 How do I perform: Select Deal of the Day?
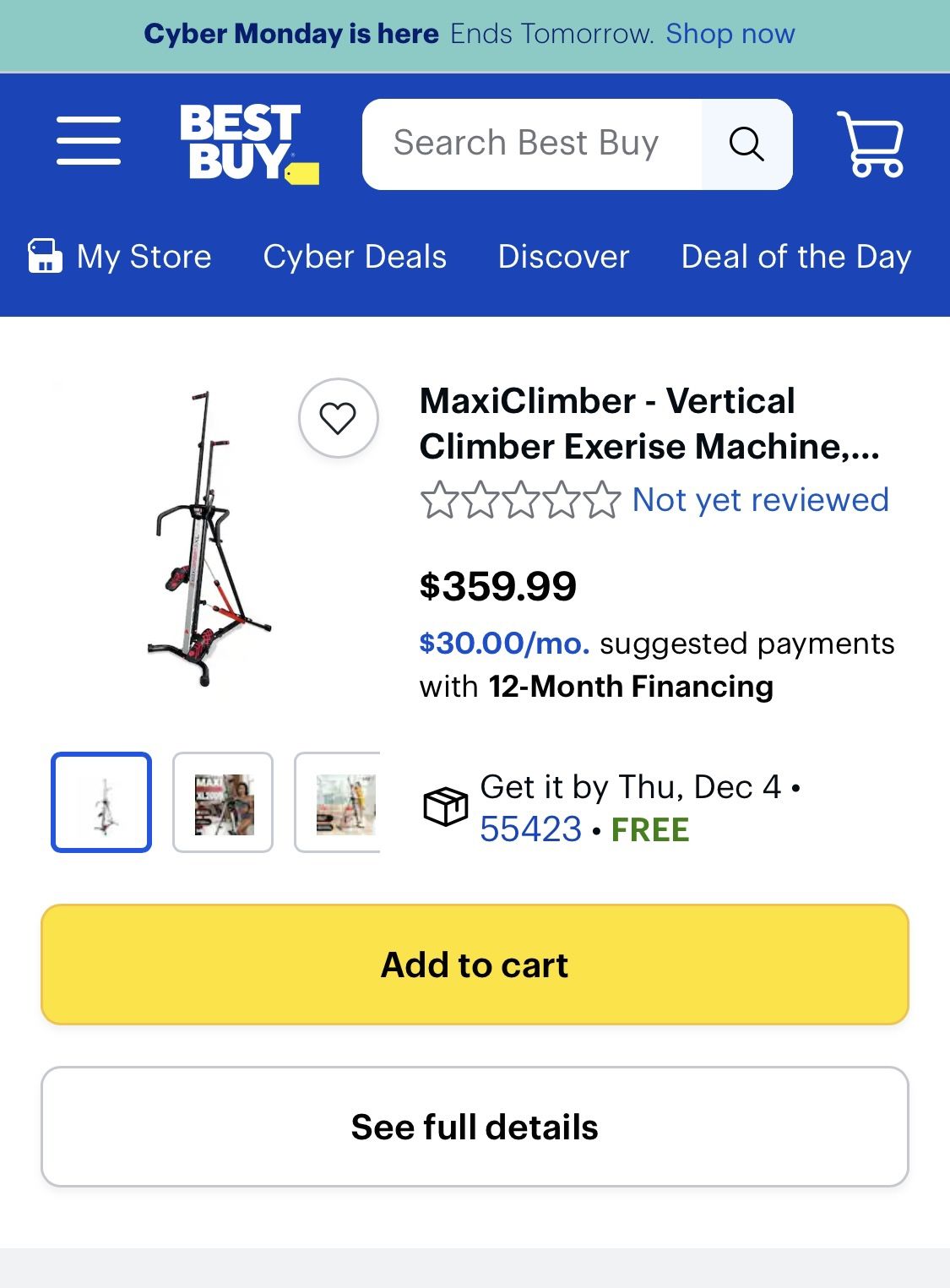(795, 257)
